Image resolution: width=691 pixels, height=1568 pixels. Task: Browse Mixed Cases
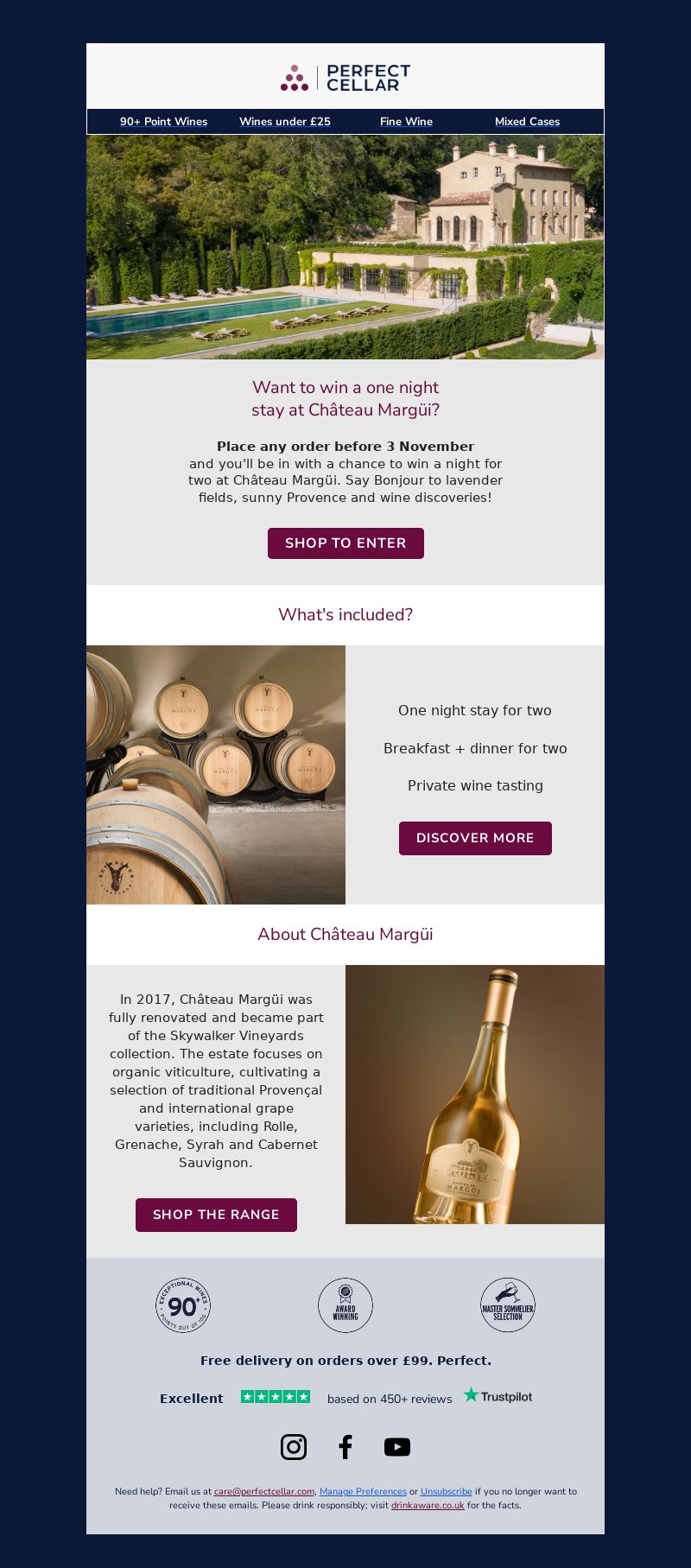click(527, 122)
